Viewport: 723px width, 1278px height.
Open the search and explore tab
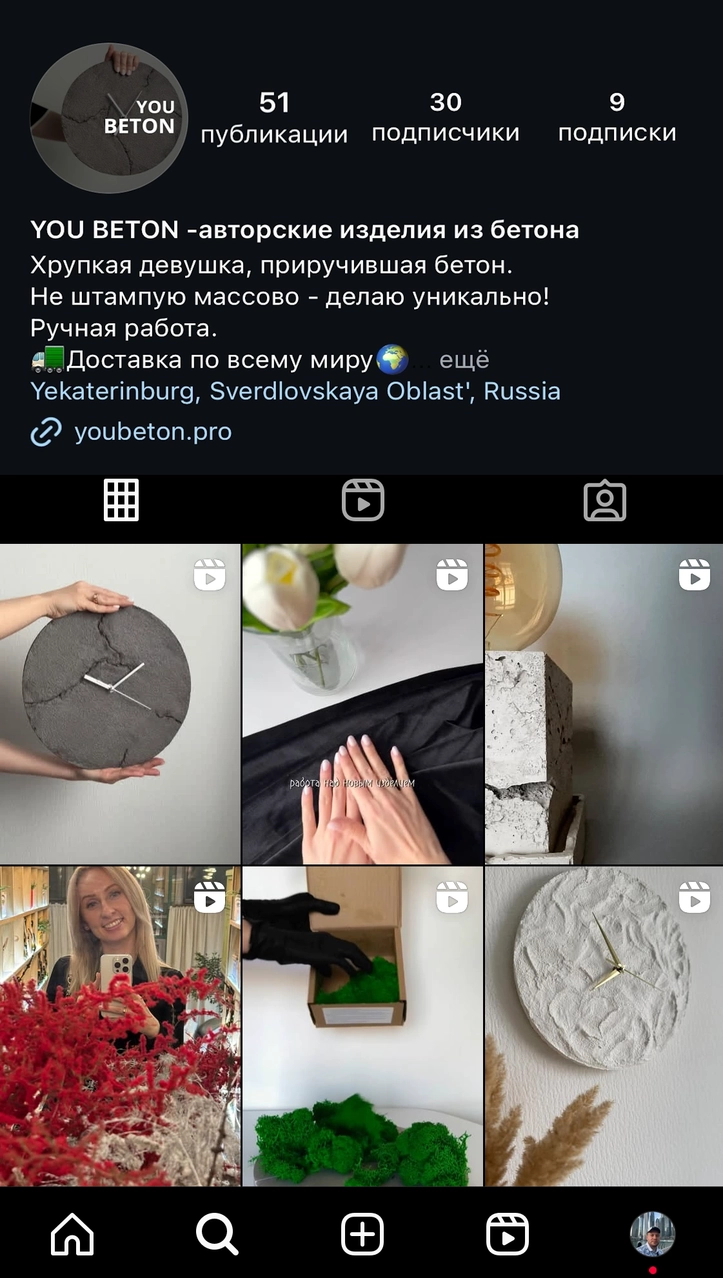[x=217, y=1235]
